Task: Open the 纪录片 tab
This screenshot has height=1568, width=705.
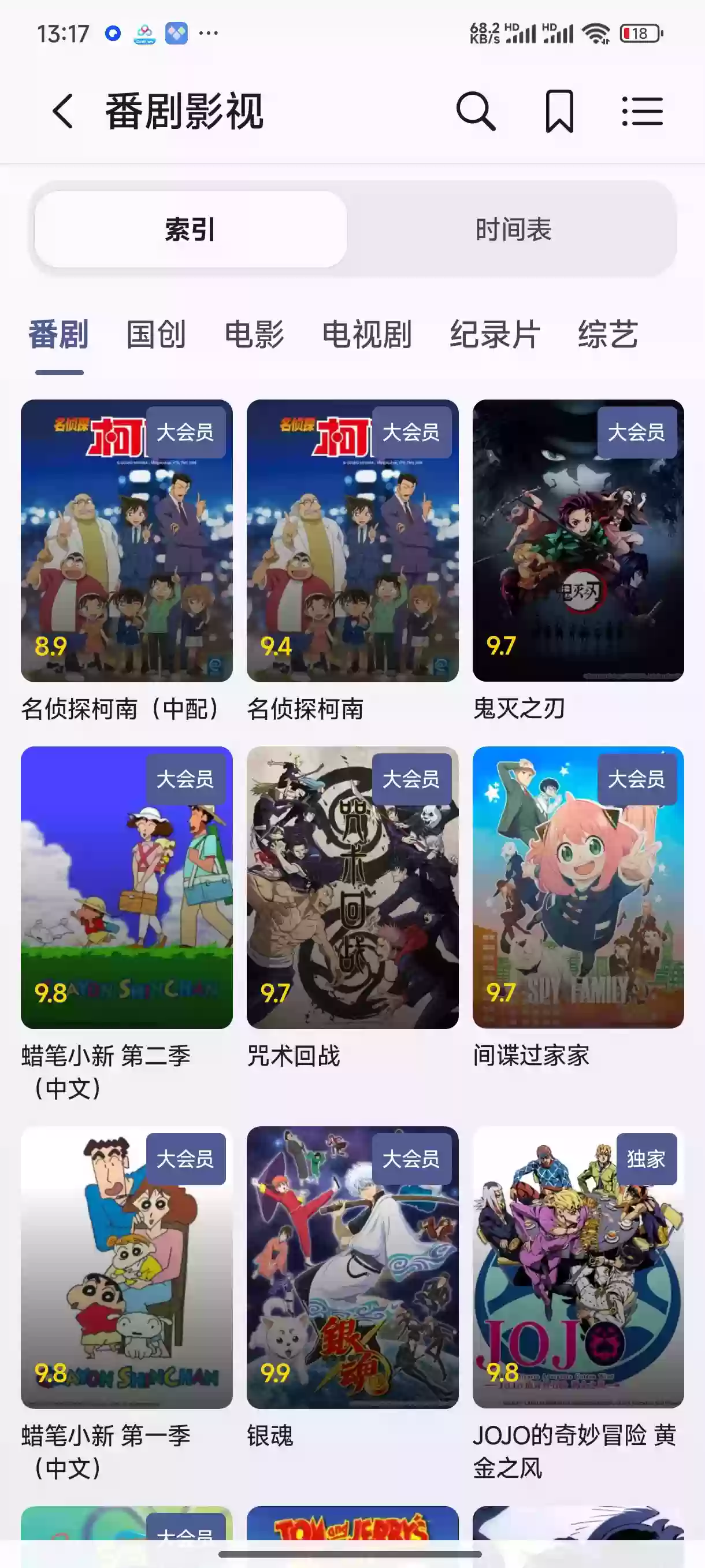Action: 494,334
